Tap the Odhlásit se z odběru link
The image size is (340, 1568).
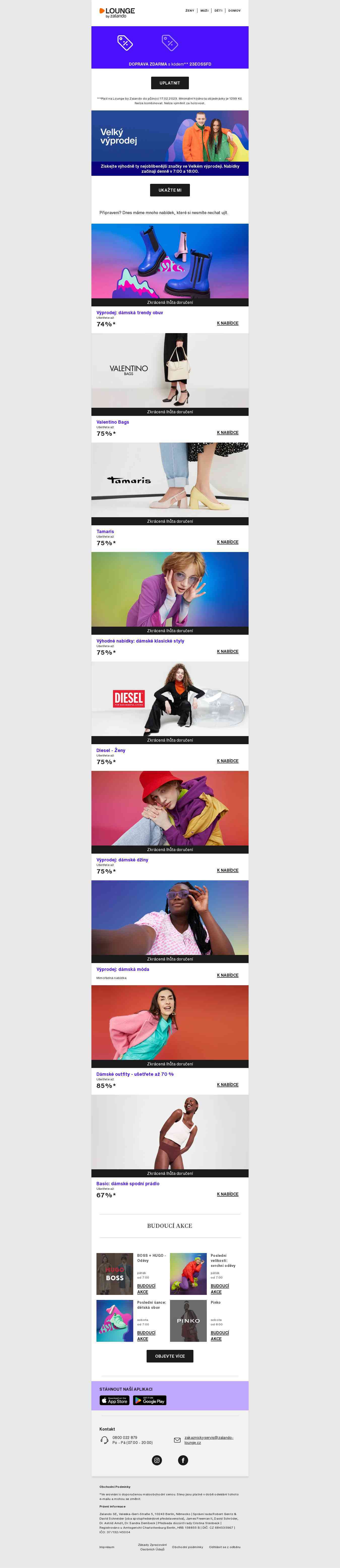[x=224, y=1547]
